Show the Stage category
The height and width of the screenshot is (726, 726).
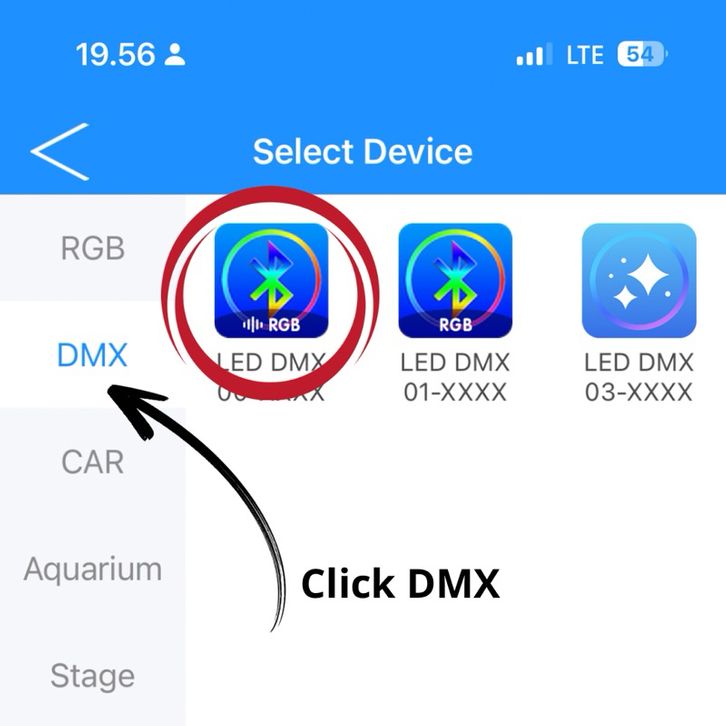coord(92,677)
